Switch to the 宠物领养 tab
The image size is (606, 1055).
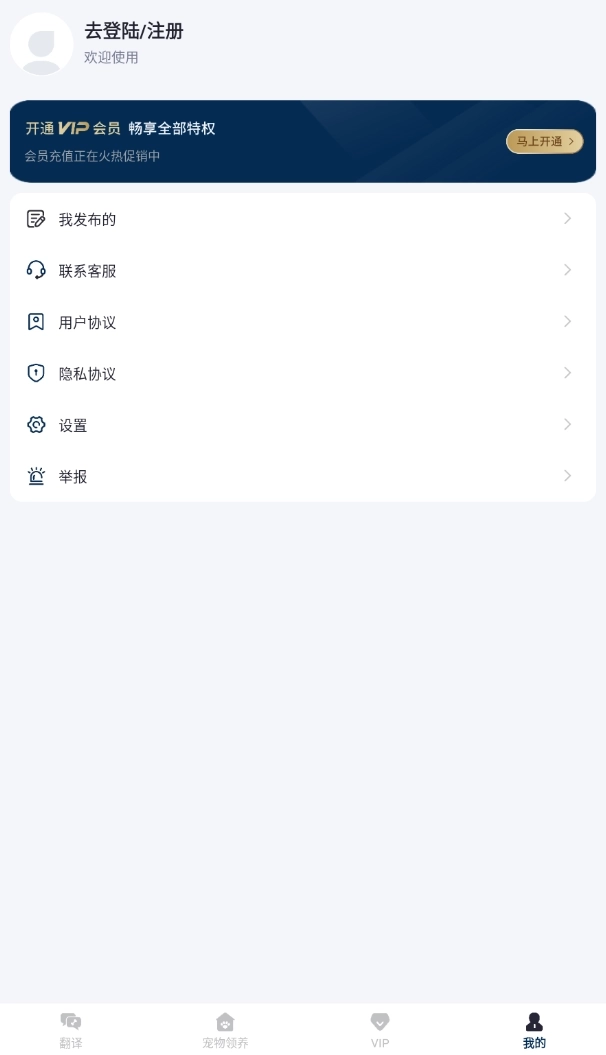[x=225, y=1029]
